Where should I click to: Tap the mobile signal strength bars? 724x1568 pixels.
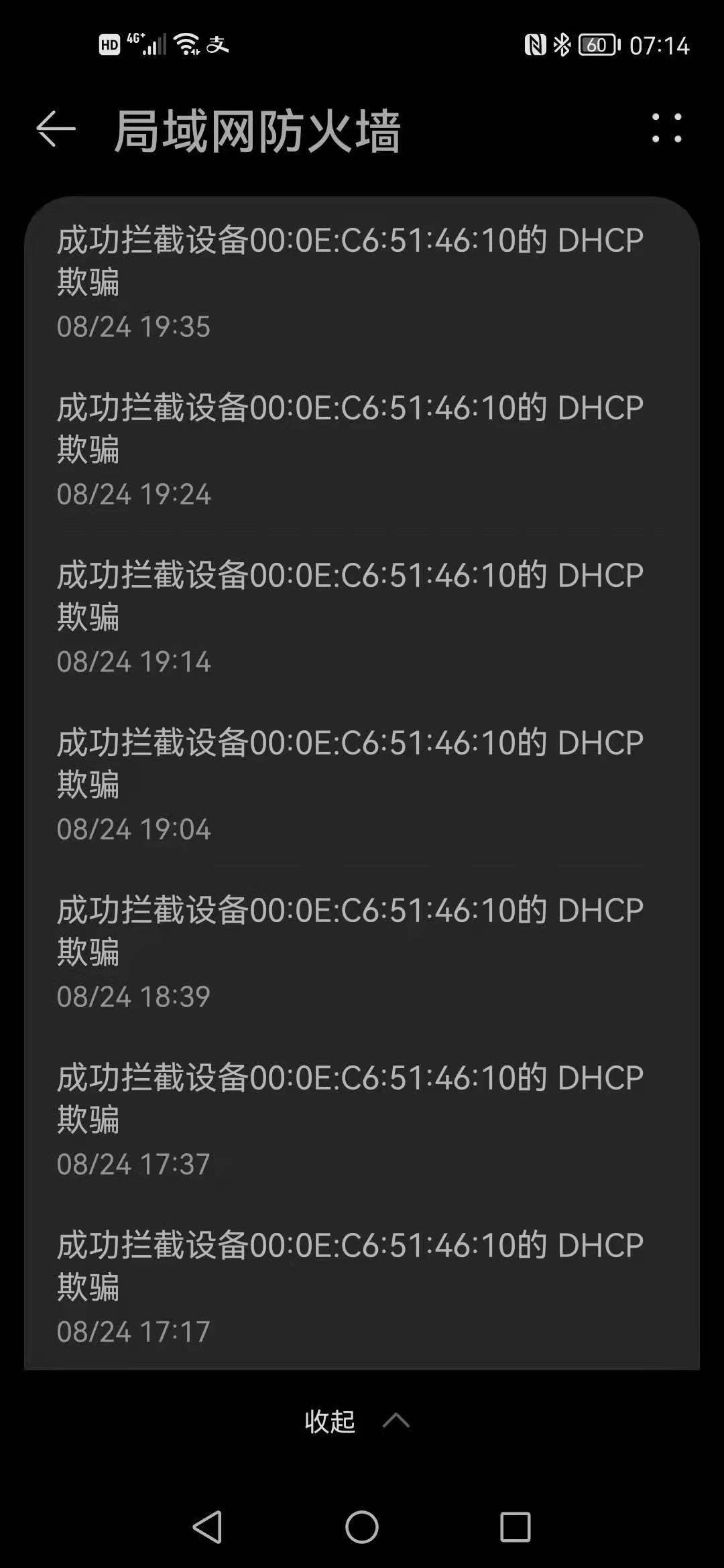click(x=157, y=46)
